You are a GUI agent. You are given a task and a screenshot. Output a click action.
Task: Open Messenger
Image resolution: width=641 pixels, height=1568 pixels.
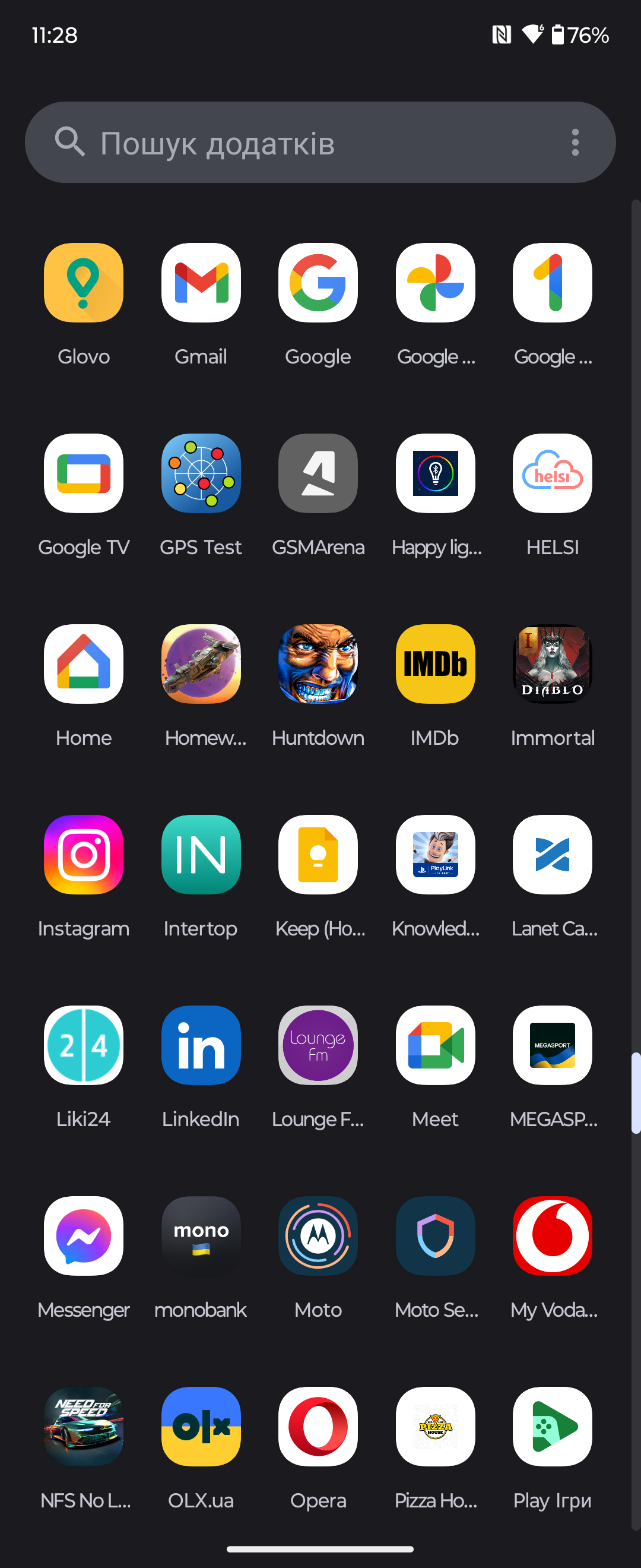(x=83, y=1235)
